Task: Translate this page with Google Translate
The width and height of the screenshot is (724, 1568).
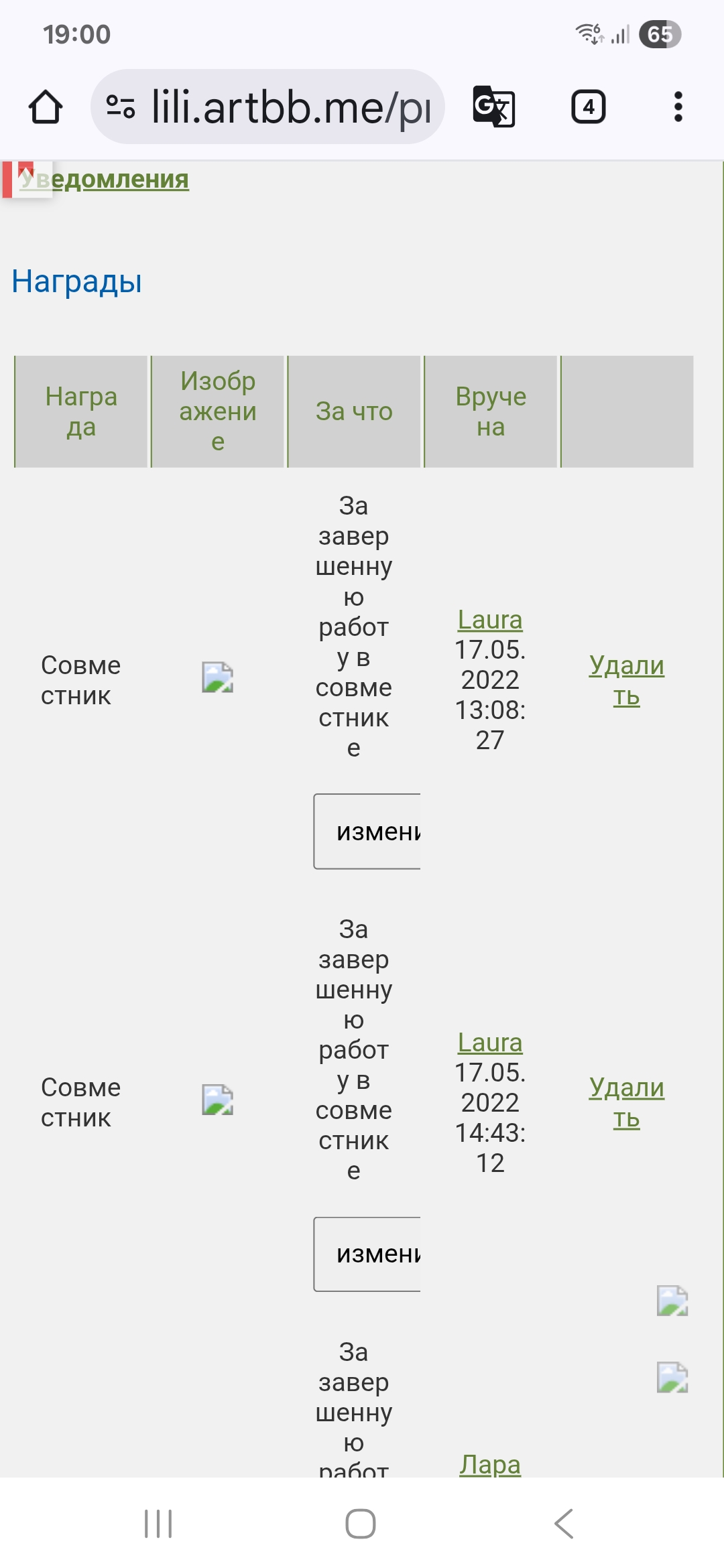Action: 493,107
